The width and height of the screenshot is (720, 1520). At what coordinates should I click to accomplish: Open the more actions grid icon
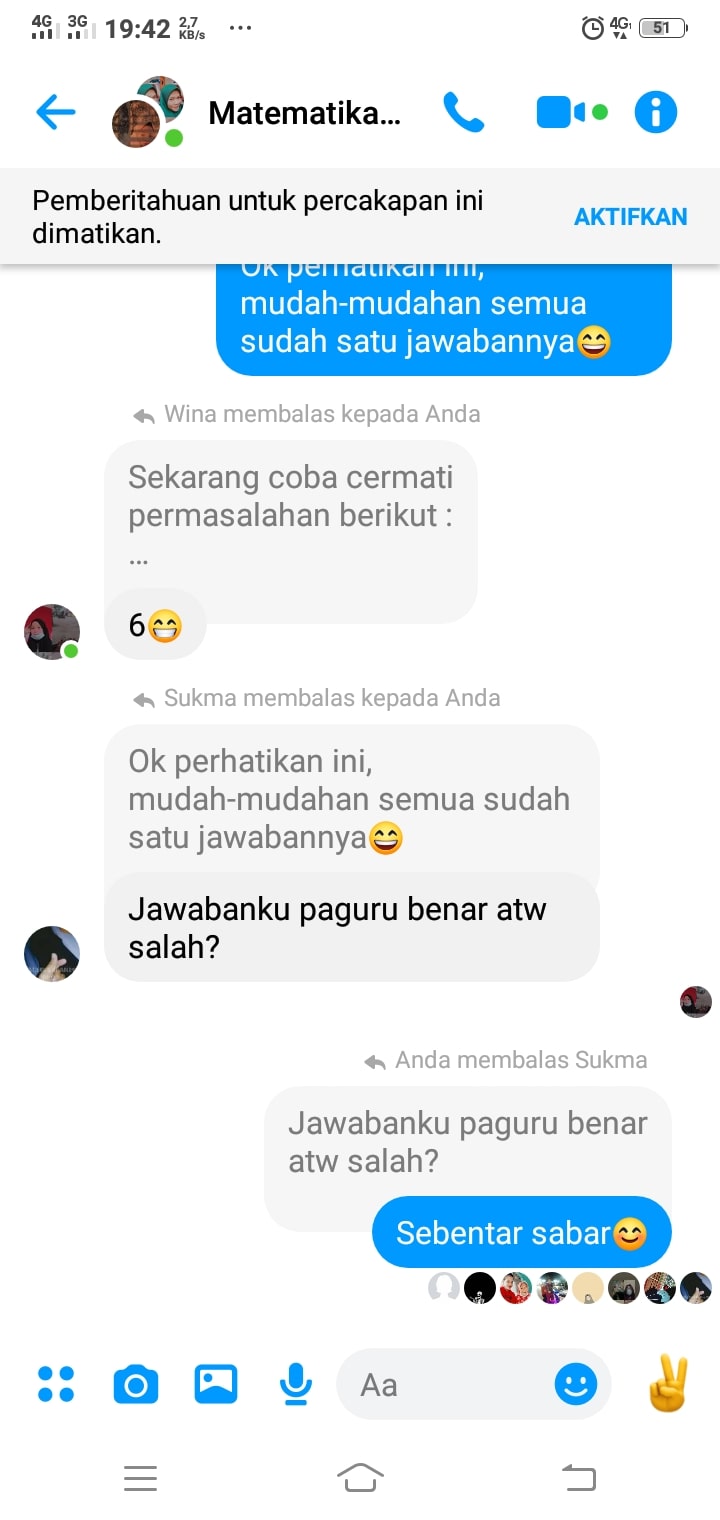coord(56,1384)
